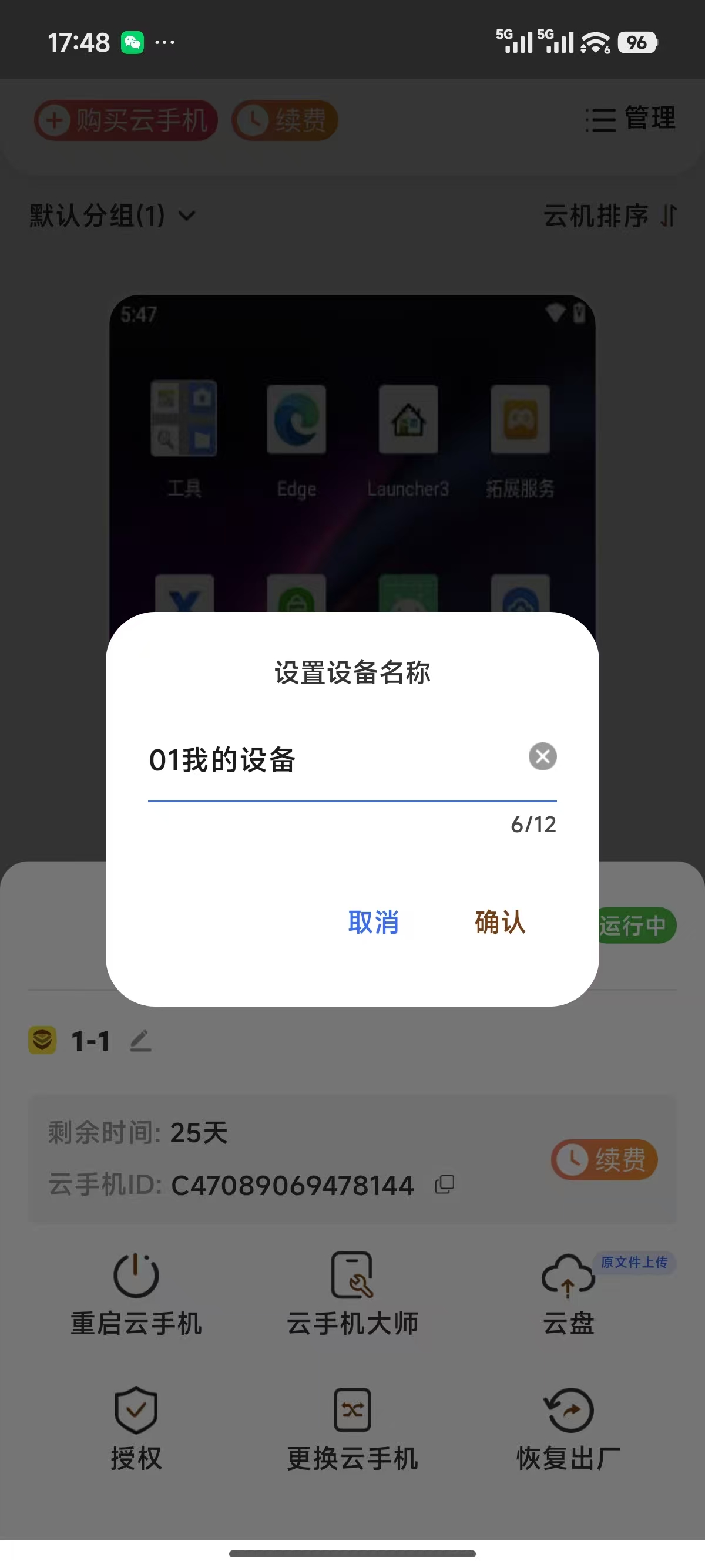Clear the device name input field

(542, 756)
